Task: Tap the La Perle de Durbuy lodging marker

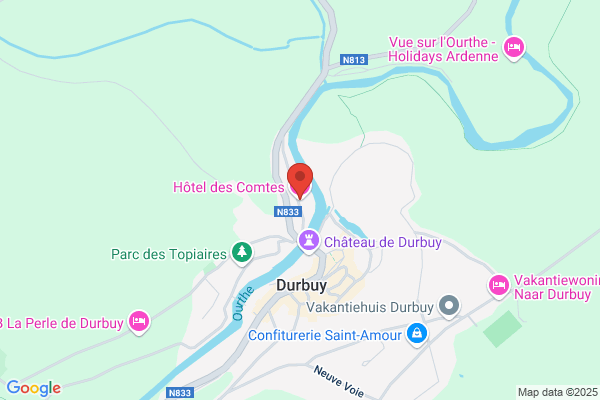Action: coord(139,322)
